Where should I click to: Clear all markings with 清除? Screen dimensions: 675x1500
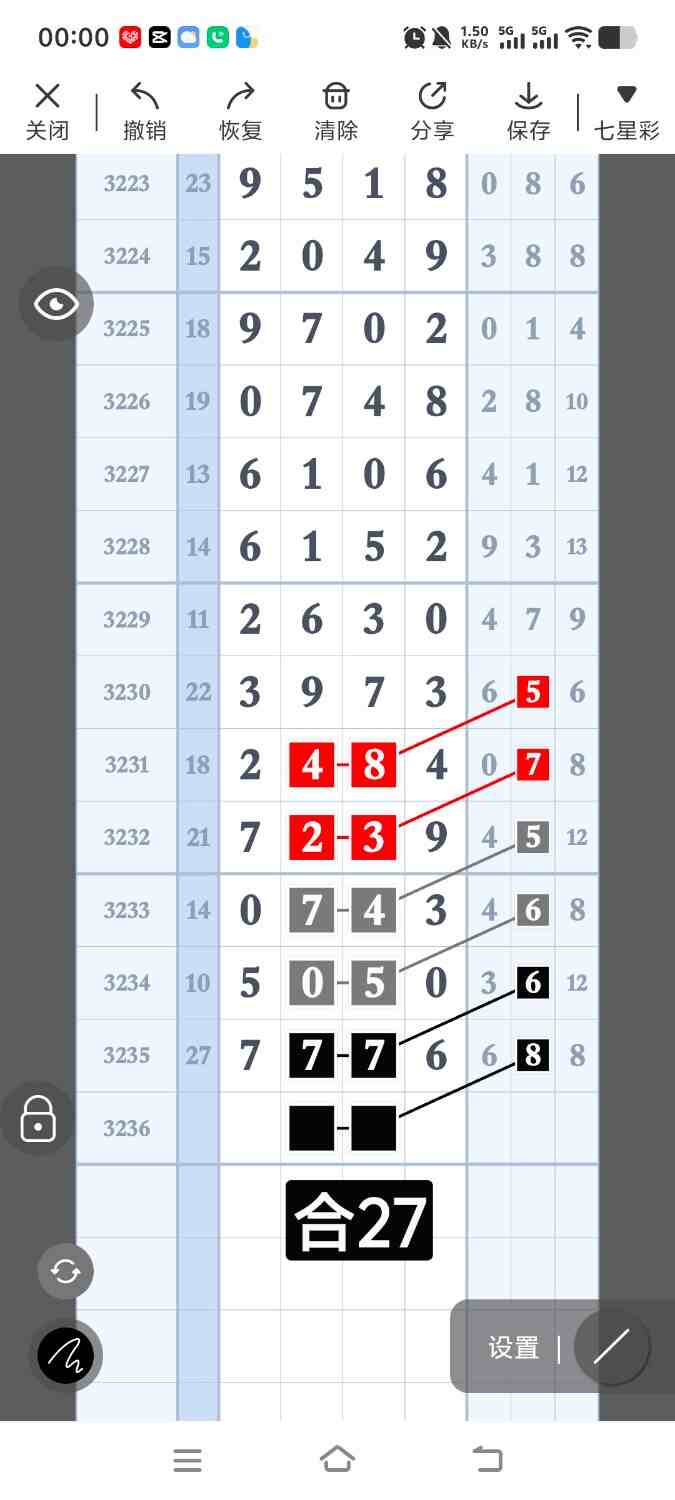[x=336, y=112]
